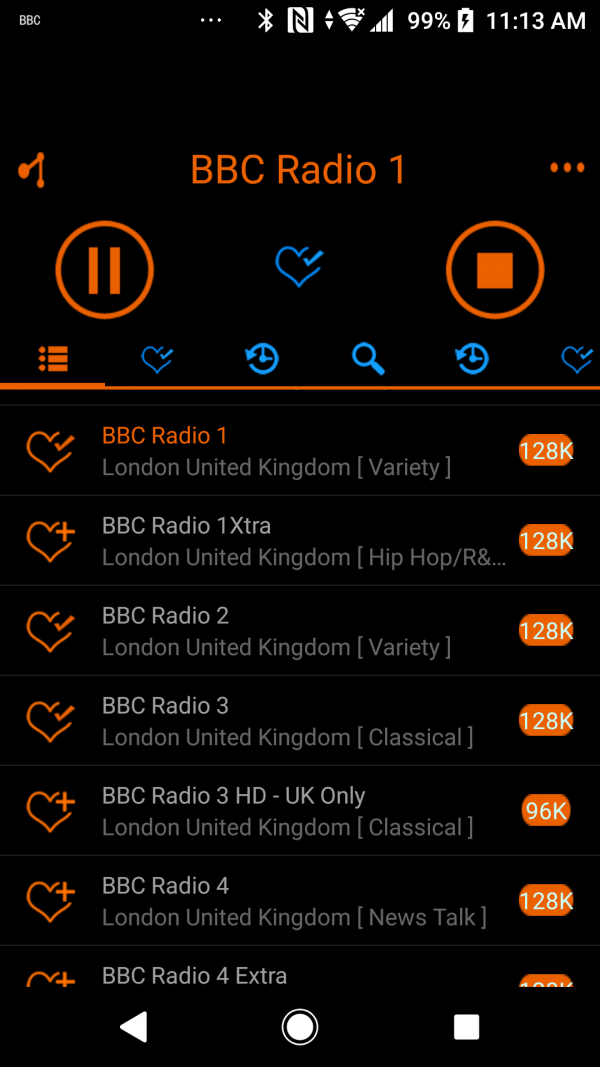Add BBC Radio 4 to favorites
The image size is (600, 1067).
[50, 901]
